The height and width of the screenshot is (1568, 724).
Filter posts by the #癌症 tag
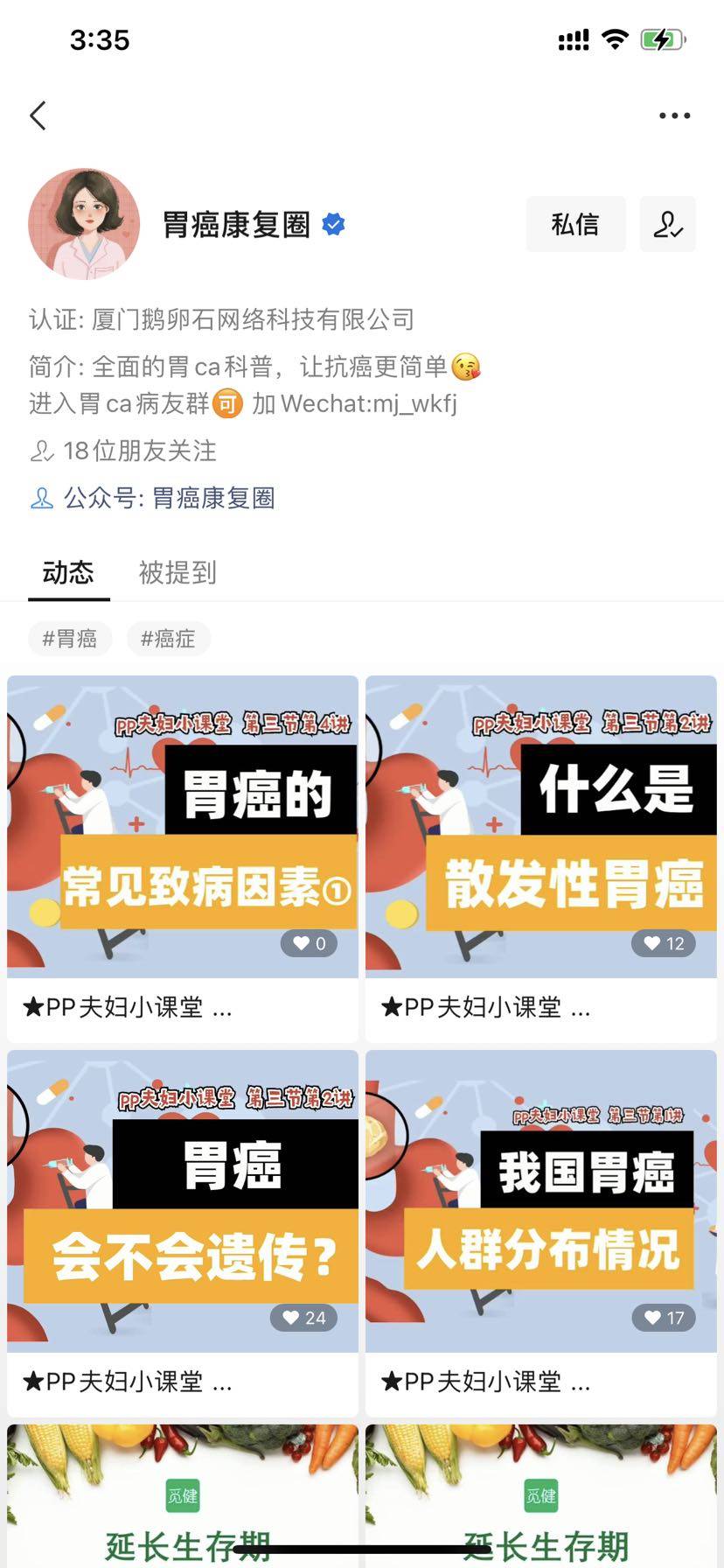(x=168, y=639)
